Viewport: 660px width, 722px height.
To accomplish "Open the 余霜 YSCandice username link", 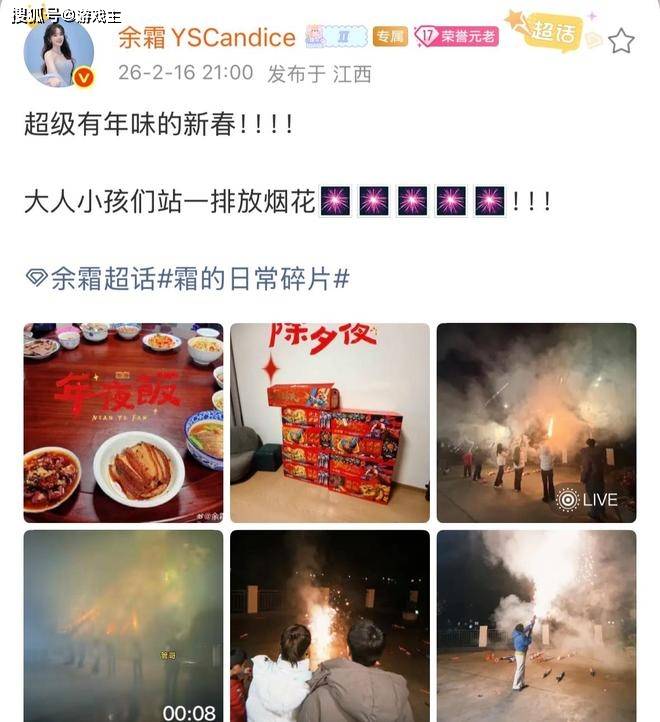I will [x=206, y=38].
